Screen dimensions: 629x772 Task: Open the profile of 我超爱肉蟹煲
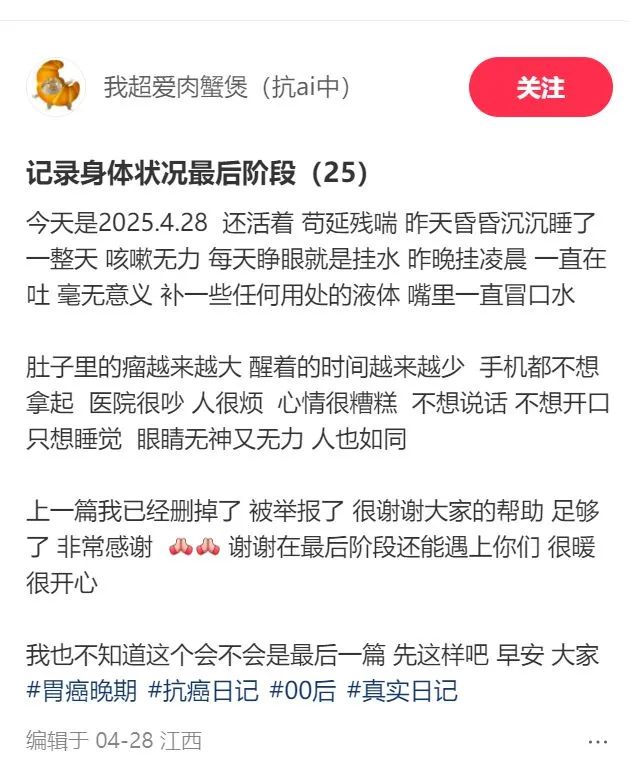[228, 88]
